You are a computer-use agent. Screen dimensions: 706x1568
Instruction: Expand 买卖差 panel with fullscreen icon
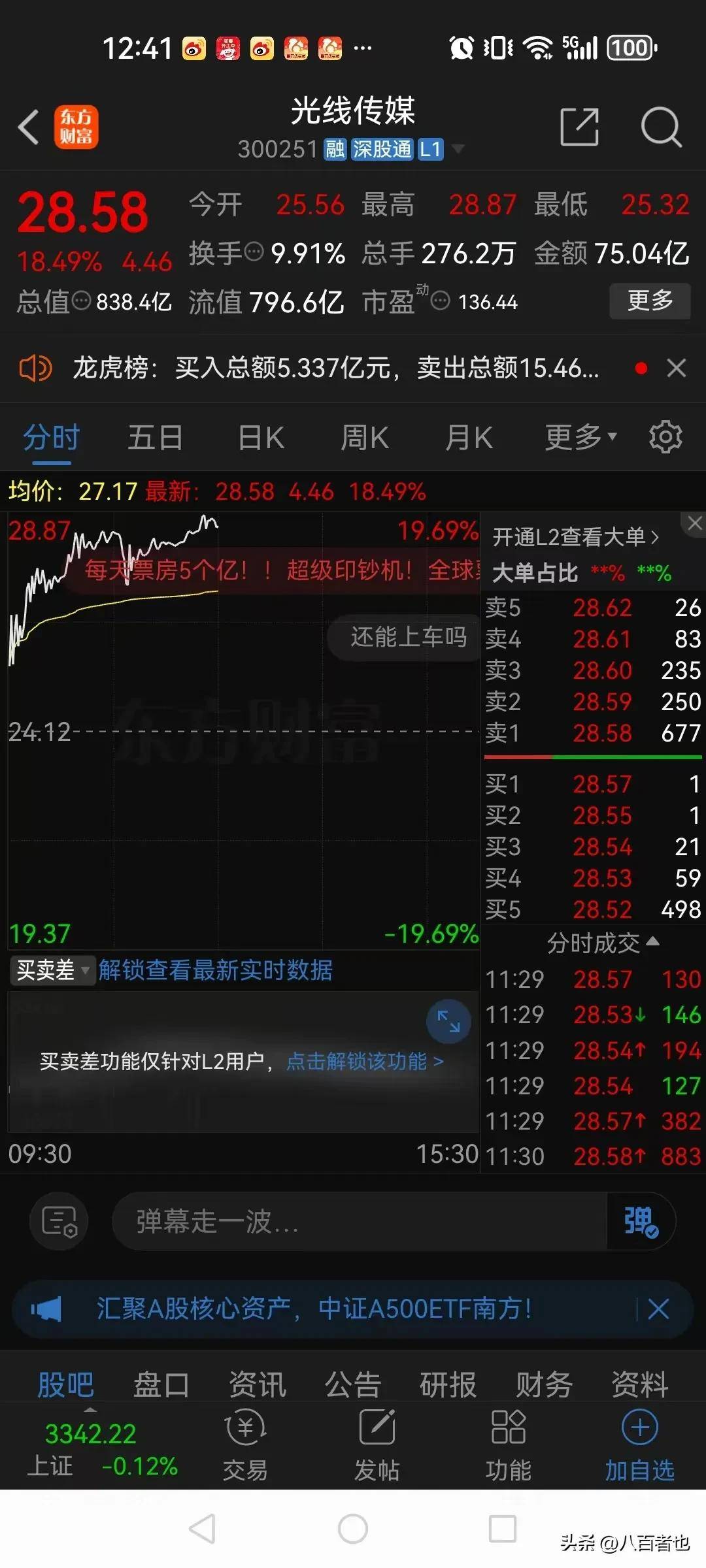tap(448, 1022)
